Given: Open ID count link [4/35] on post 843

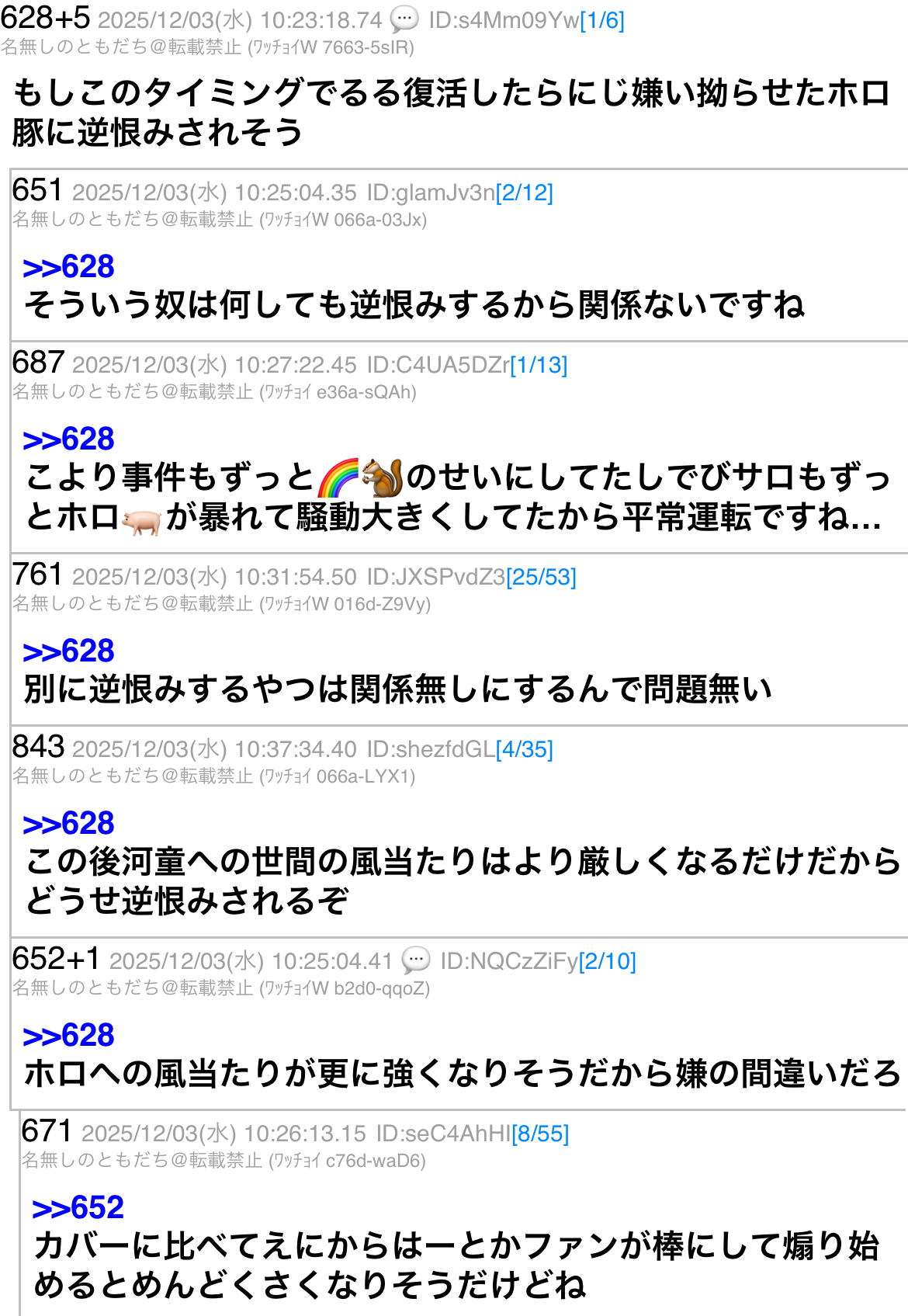Looking at the screenshot, I should pos(524,749).
